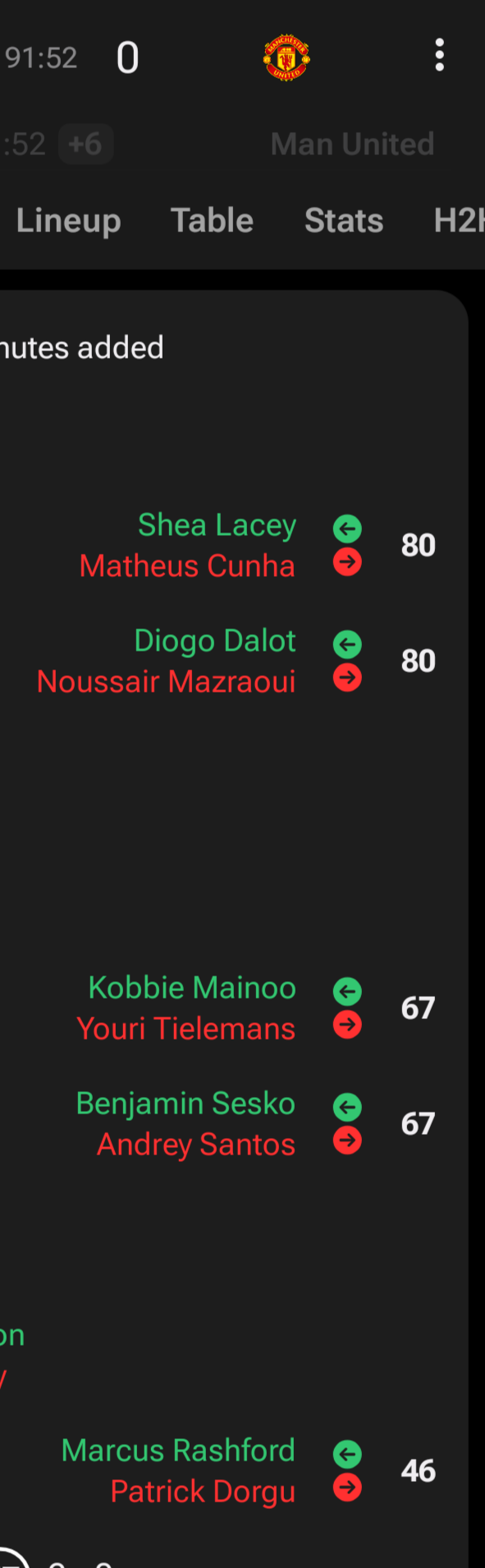View player Diogo Dalot
The height and width of the screenshot is (1568, 485).
215,641
